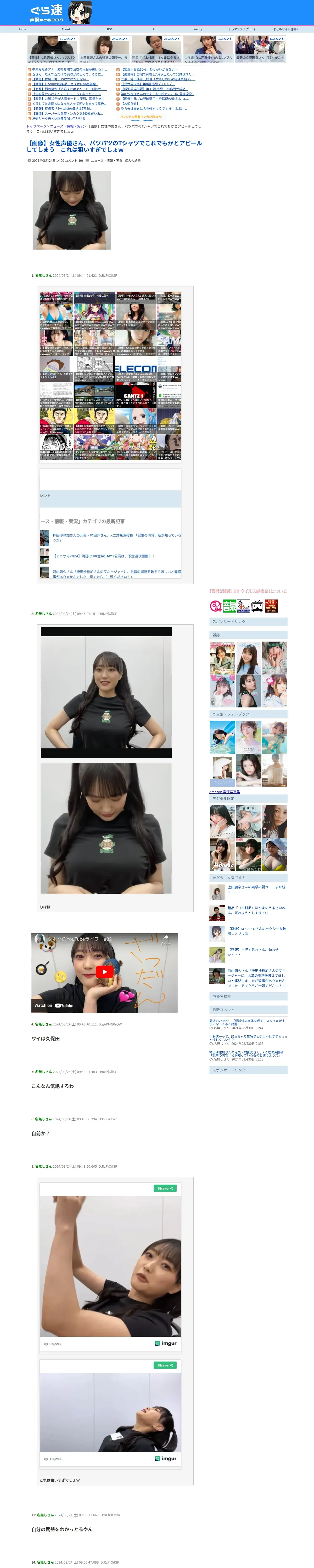Screen dimensions: 314x1568
Task: Open the article's main image
Action: 72,210
